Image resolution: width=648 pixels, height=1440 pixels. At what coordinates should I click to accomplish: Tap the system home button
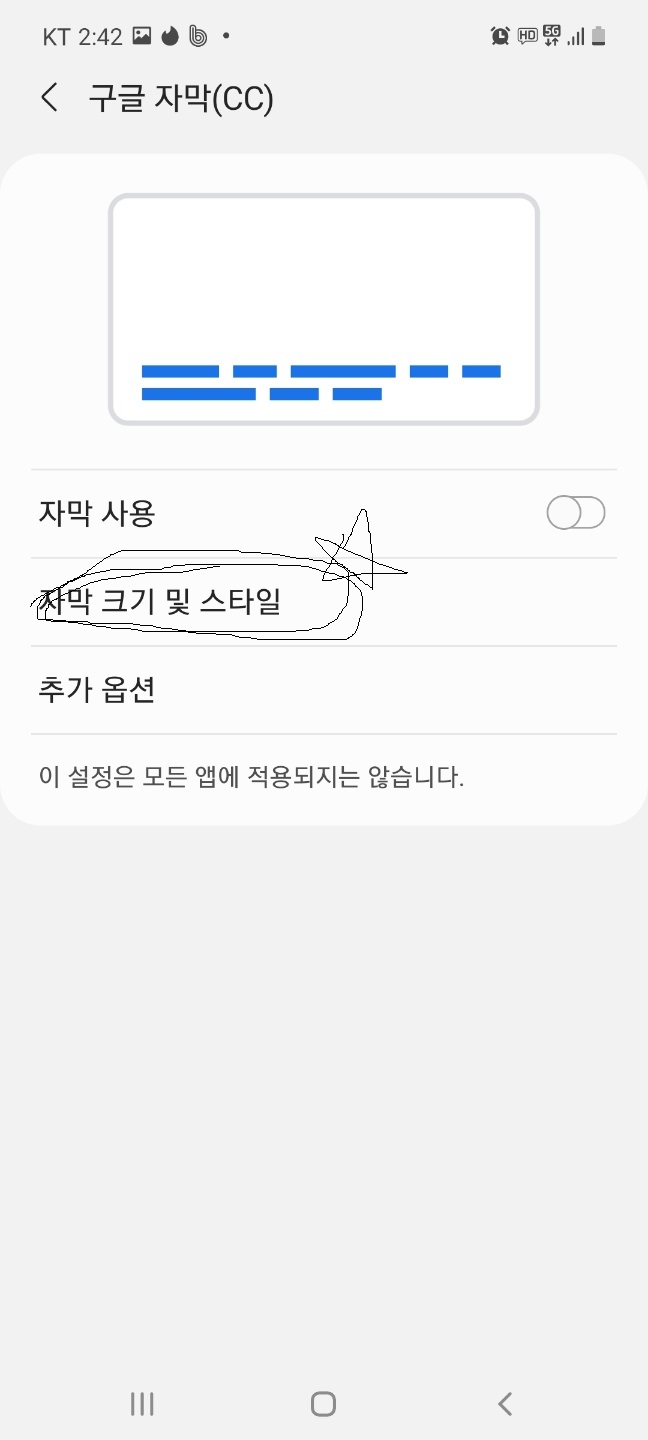pyautogui.click(x=323, y=1403)
